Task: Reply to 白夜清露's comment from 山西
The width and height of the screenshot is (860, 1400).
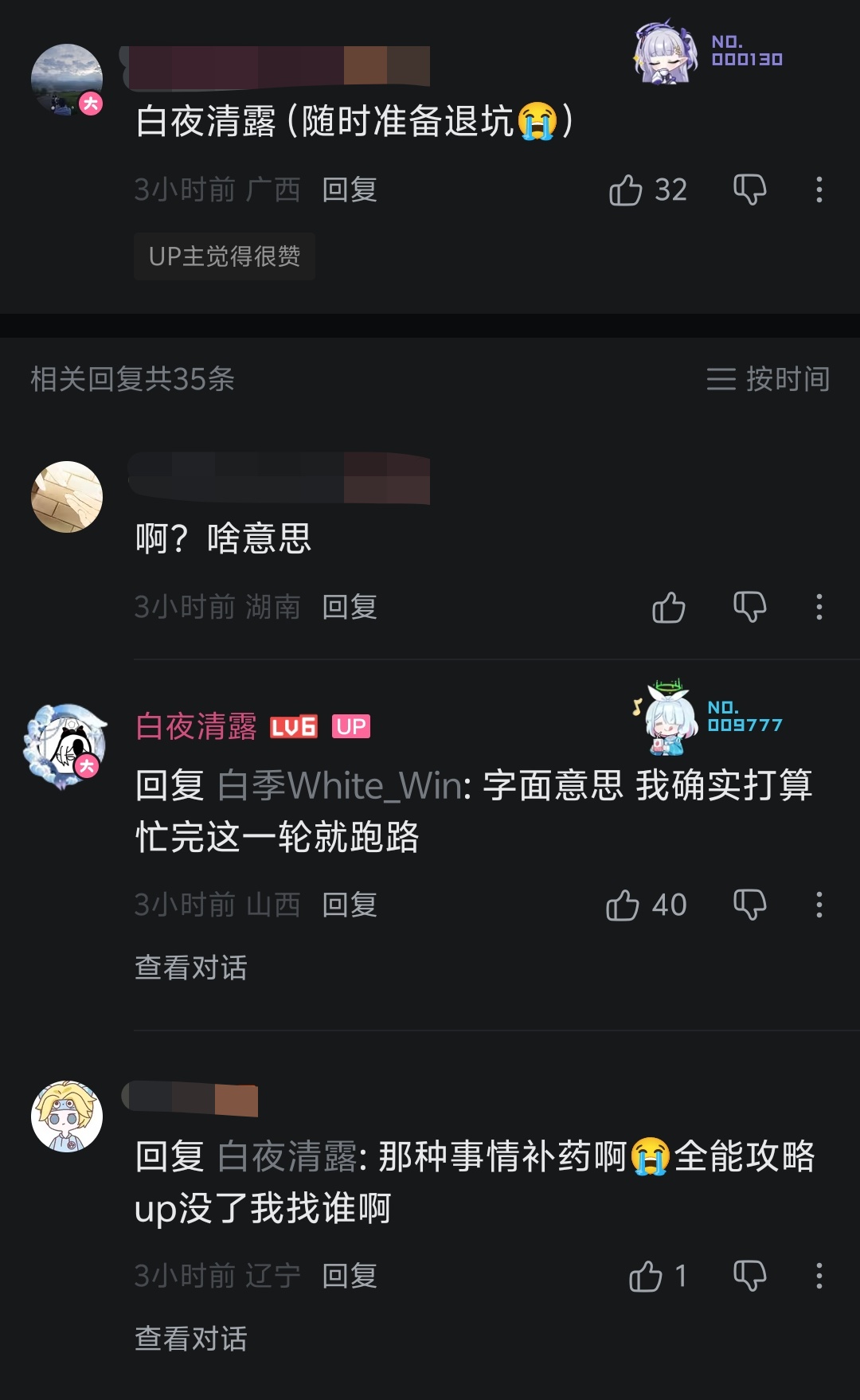Action: pyautogui.click(x=350, y=905)
